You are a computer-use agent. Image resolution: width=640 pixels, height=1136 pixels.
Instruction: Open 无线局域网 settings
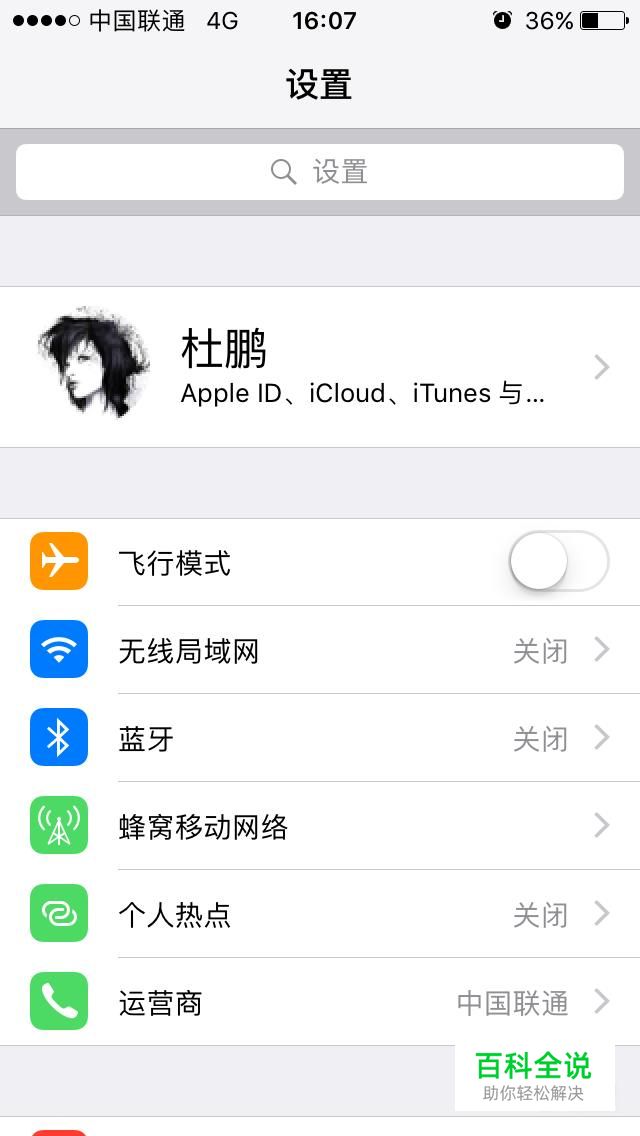point(320,651)
